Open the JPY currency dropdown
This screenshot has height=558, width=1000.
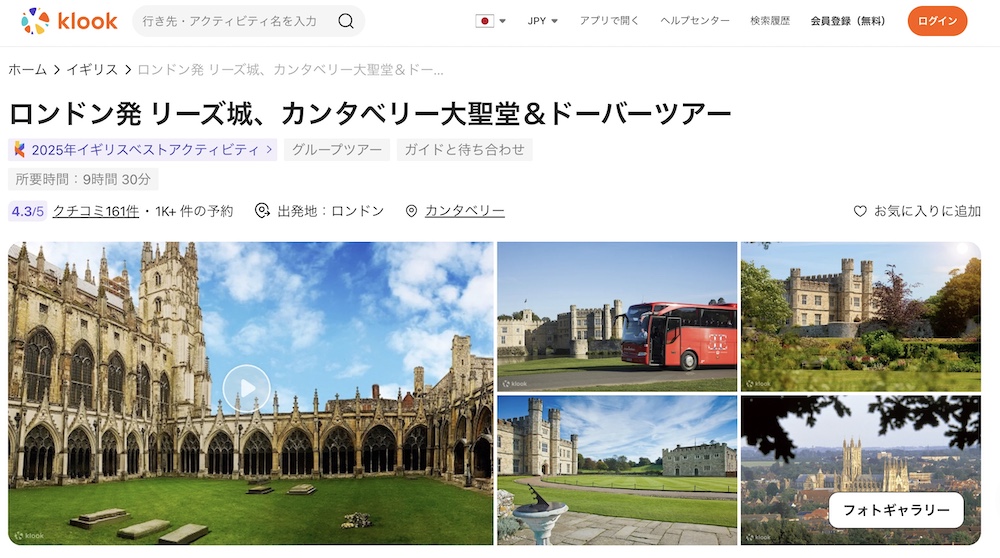point(543,21)
